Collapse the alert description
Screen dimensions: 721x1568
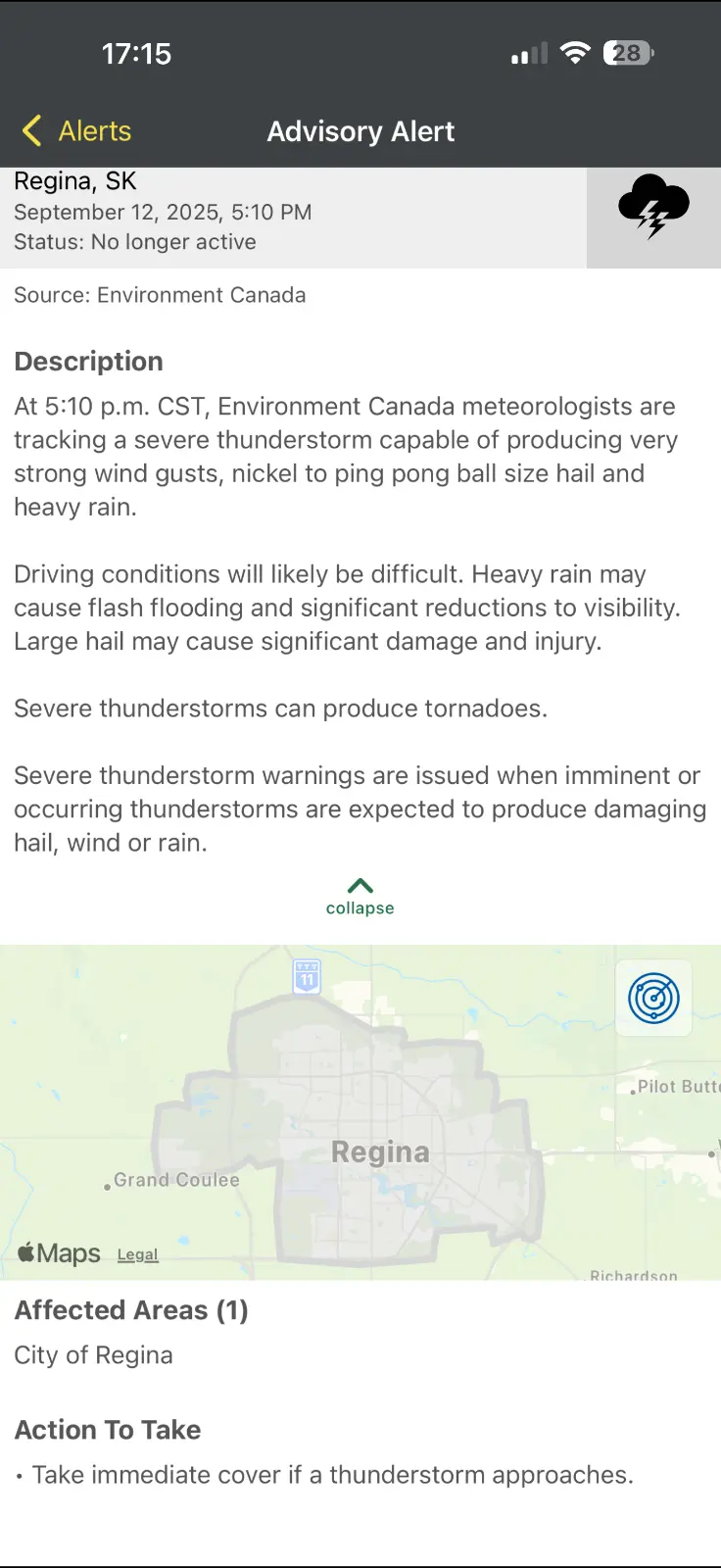point(360,896)
